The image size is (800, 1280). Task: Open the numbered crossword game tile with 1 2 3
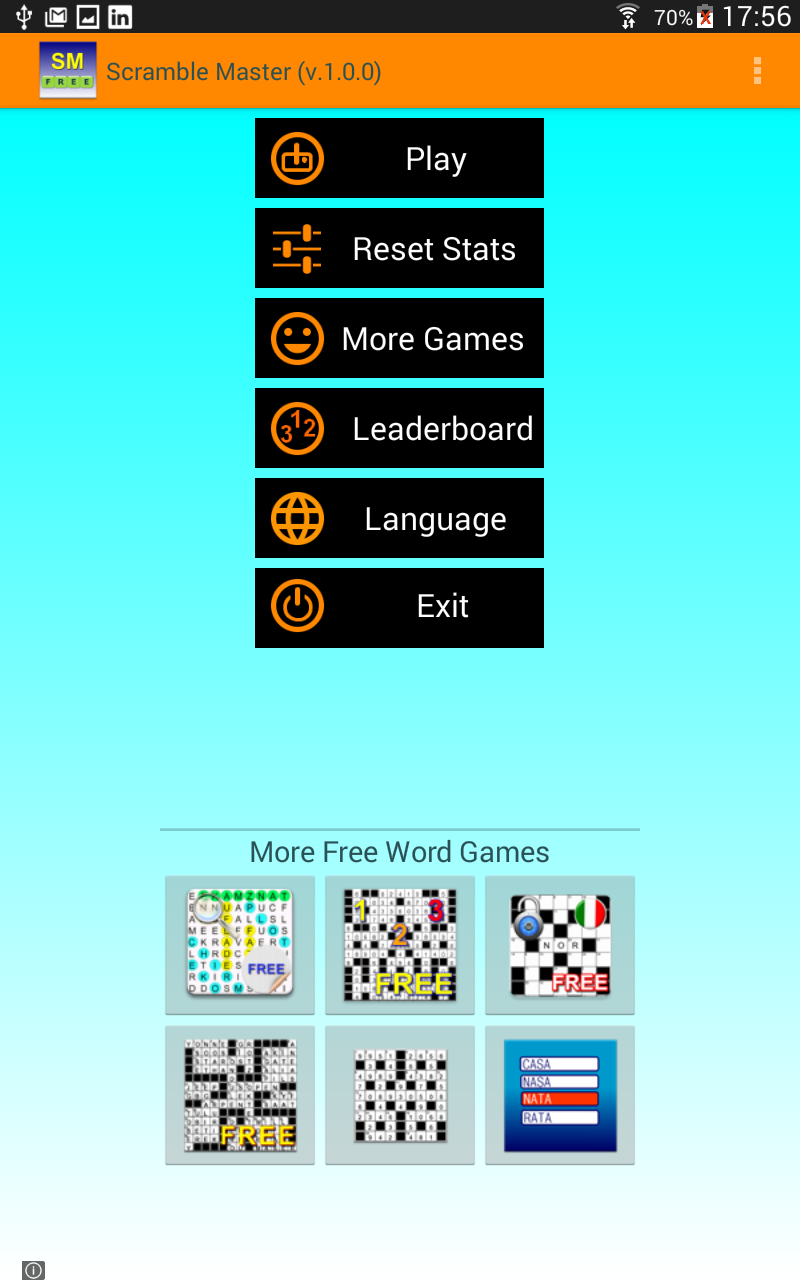[400, 945]
